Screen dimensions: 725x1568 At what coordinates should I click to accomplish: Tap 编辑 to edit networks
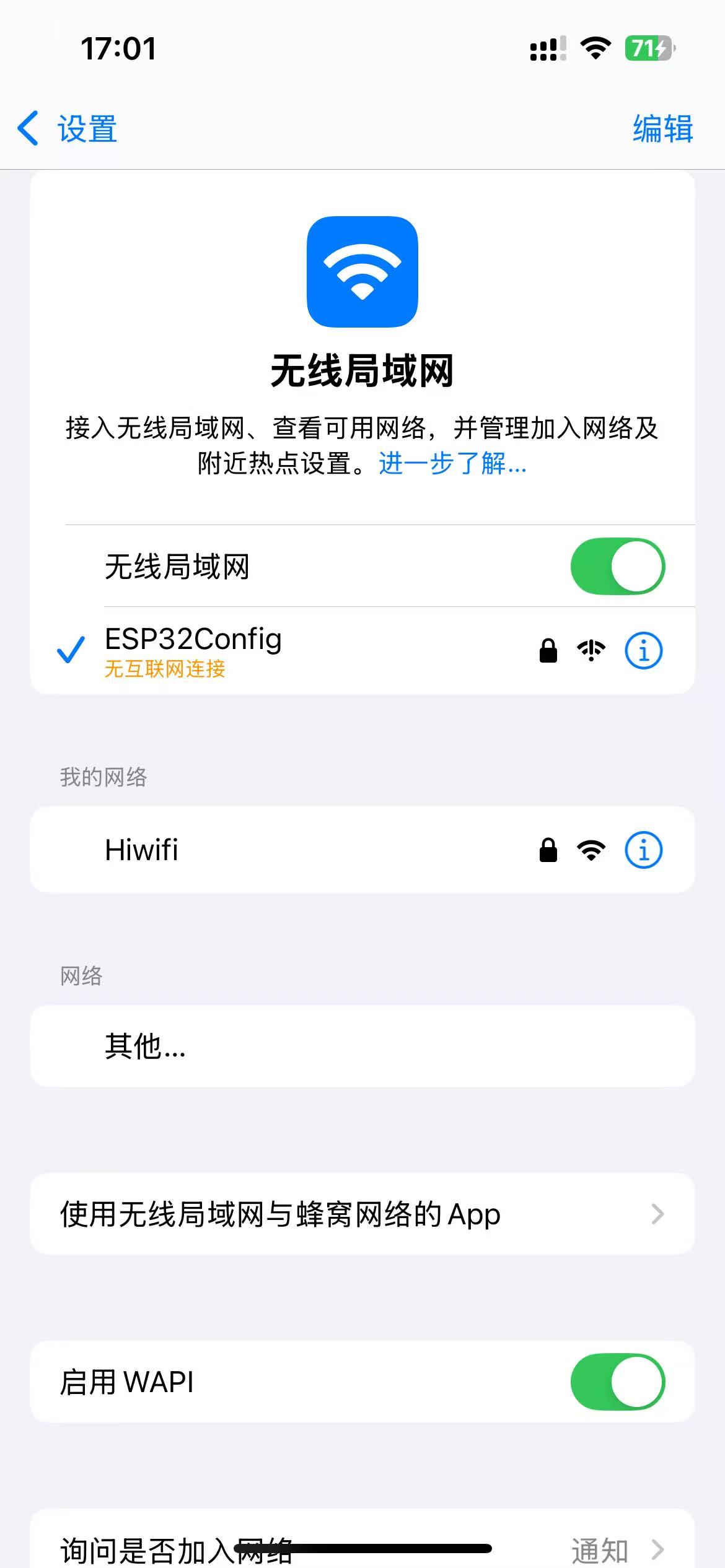[x=662, y=129]
